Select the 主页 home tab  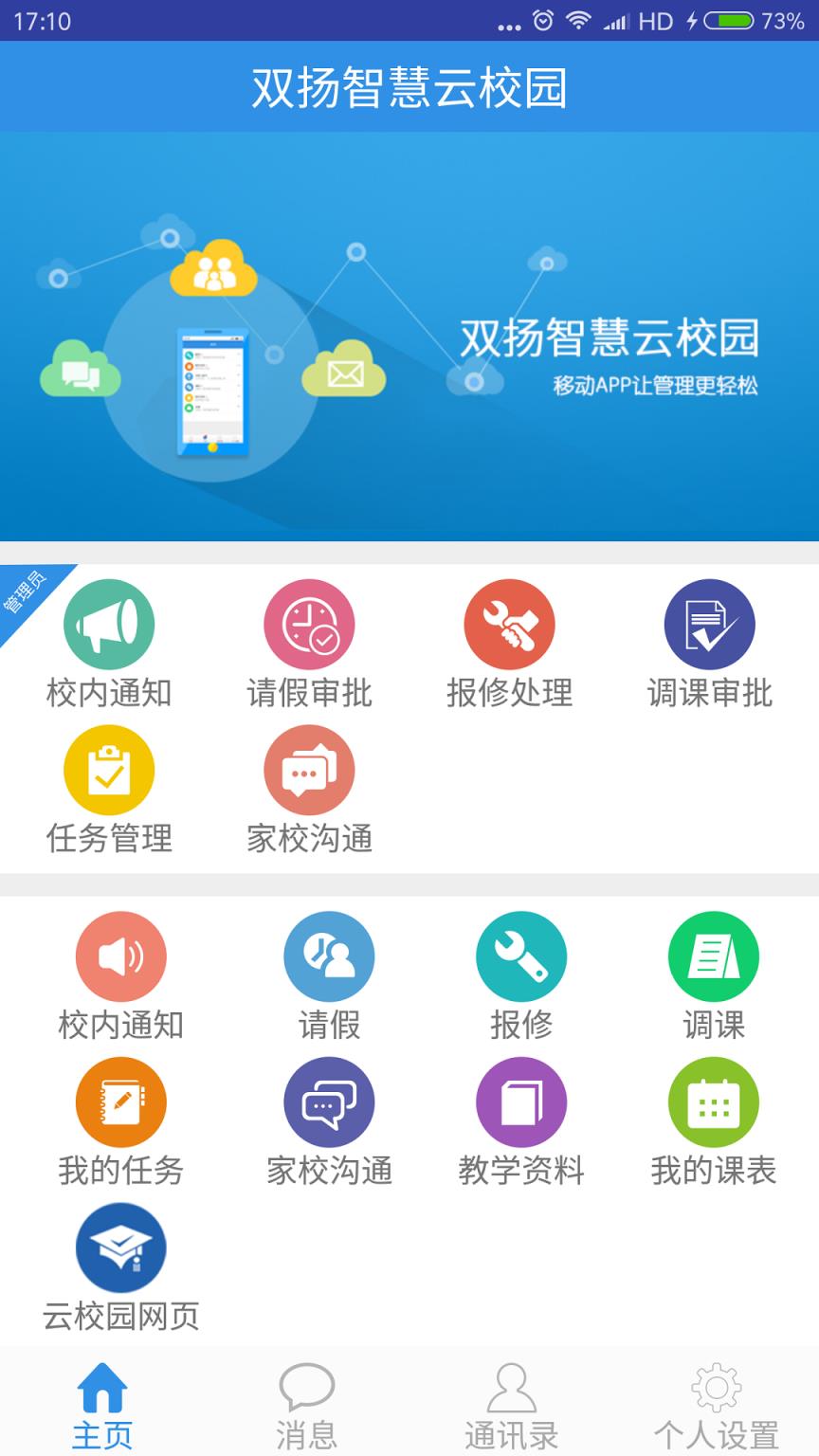pos(101,1403)
